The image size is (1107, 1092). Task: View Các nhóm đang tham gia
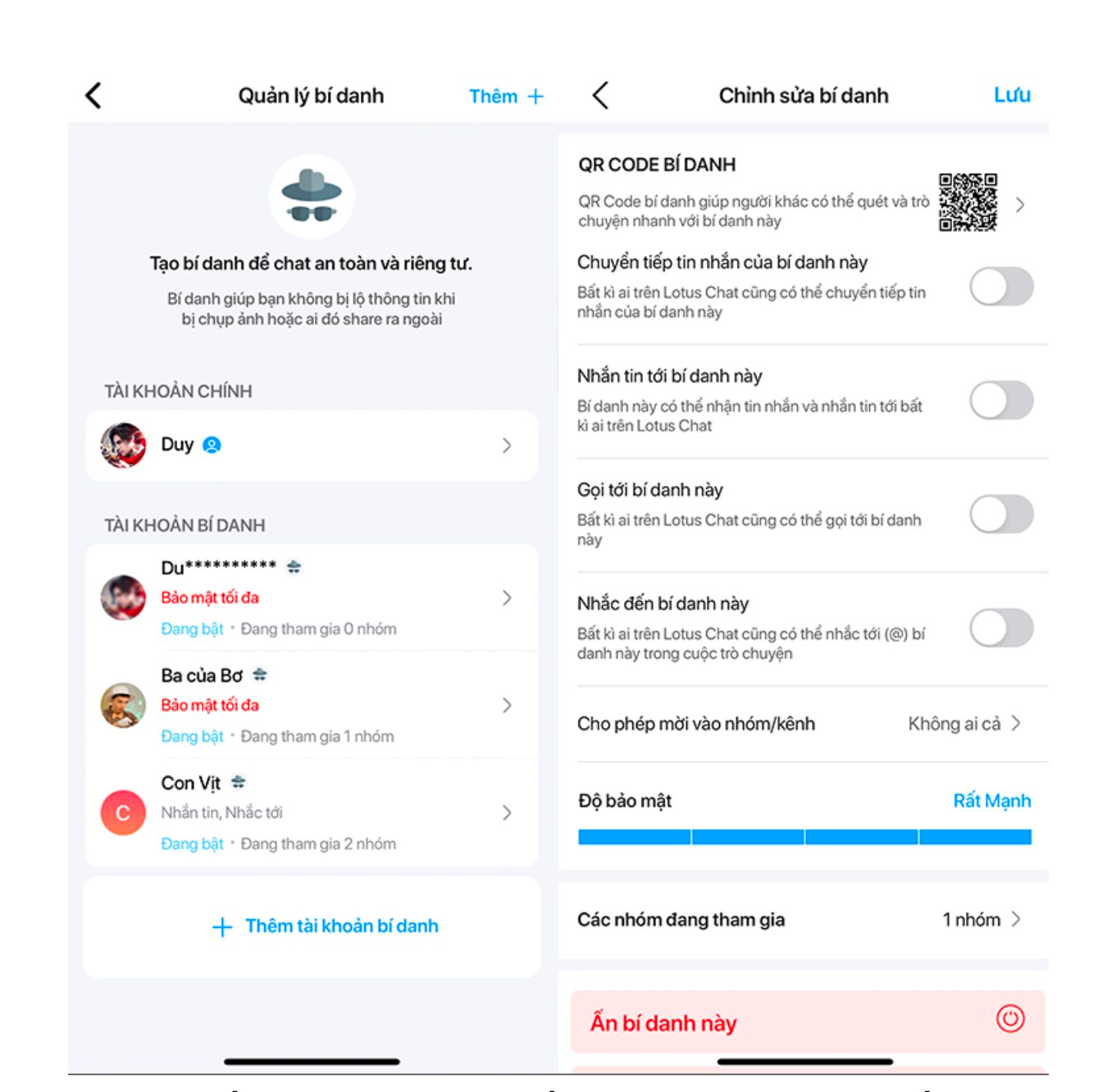coord(802,920)
